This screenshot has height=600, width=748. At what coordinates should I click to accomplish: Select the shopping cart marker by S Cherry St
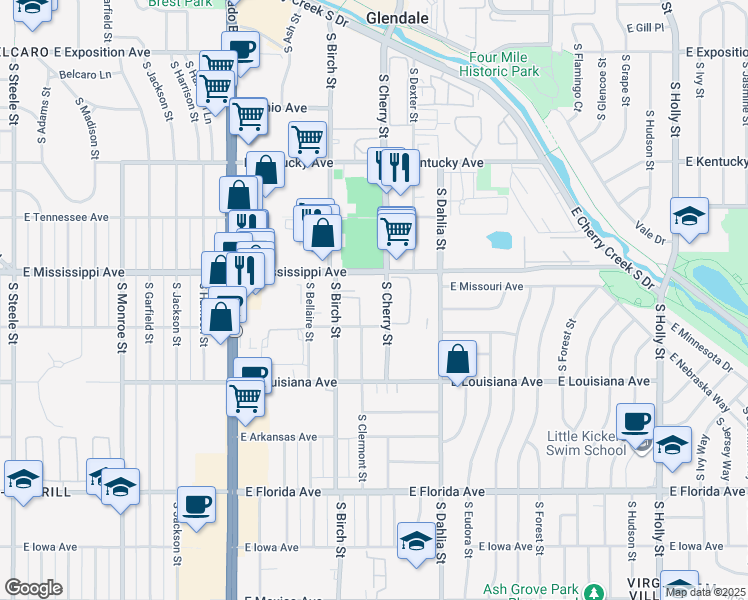pos(397,231)
